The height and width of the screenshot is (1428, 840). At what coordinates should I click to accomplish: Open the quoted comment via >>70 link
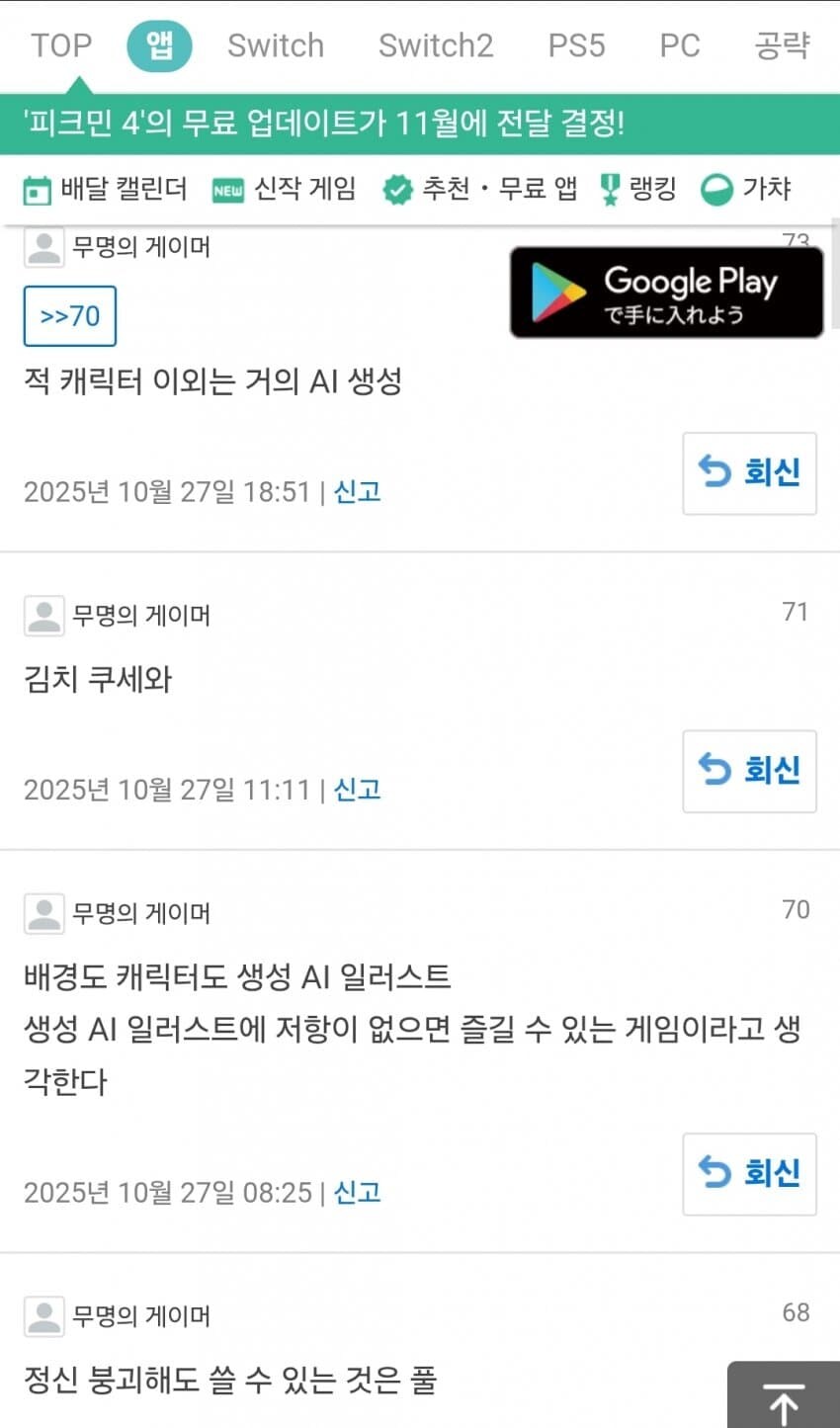point(69,315)
